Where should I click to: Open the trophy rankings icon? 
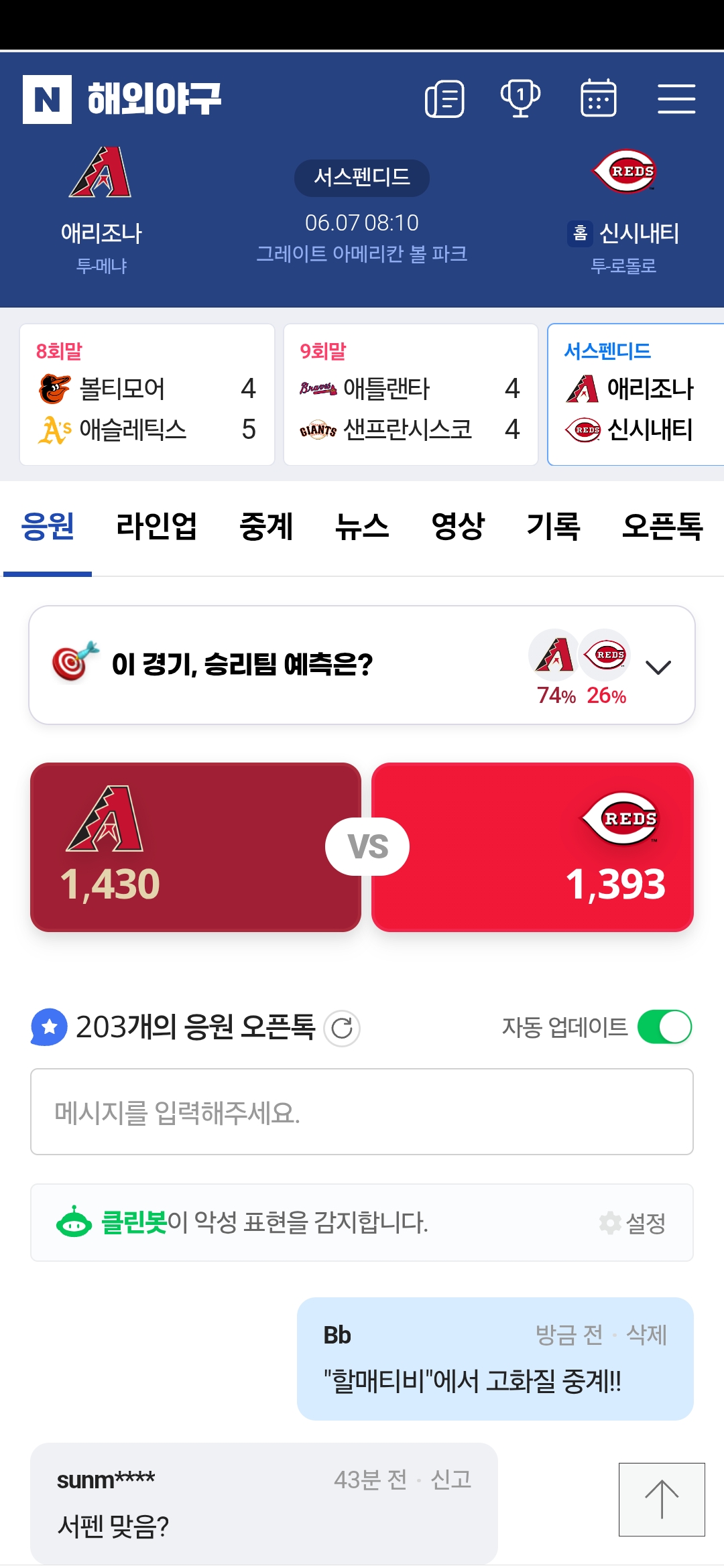pos(521,99)
